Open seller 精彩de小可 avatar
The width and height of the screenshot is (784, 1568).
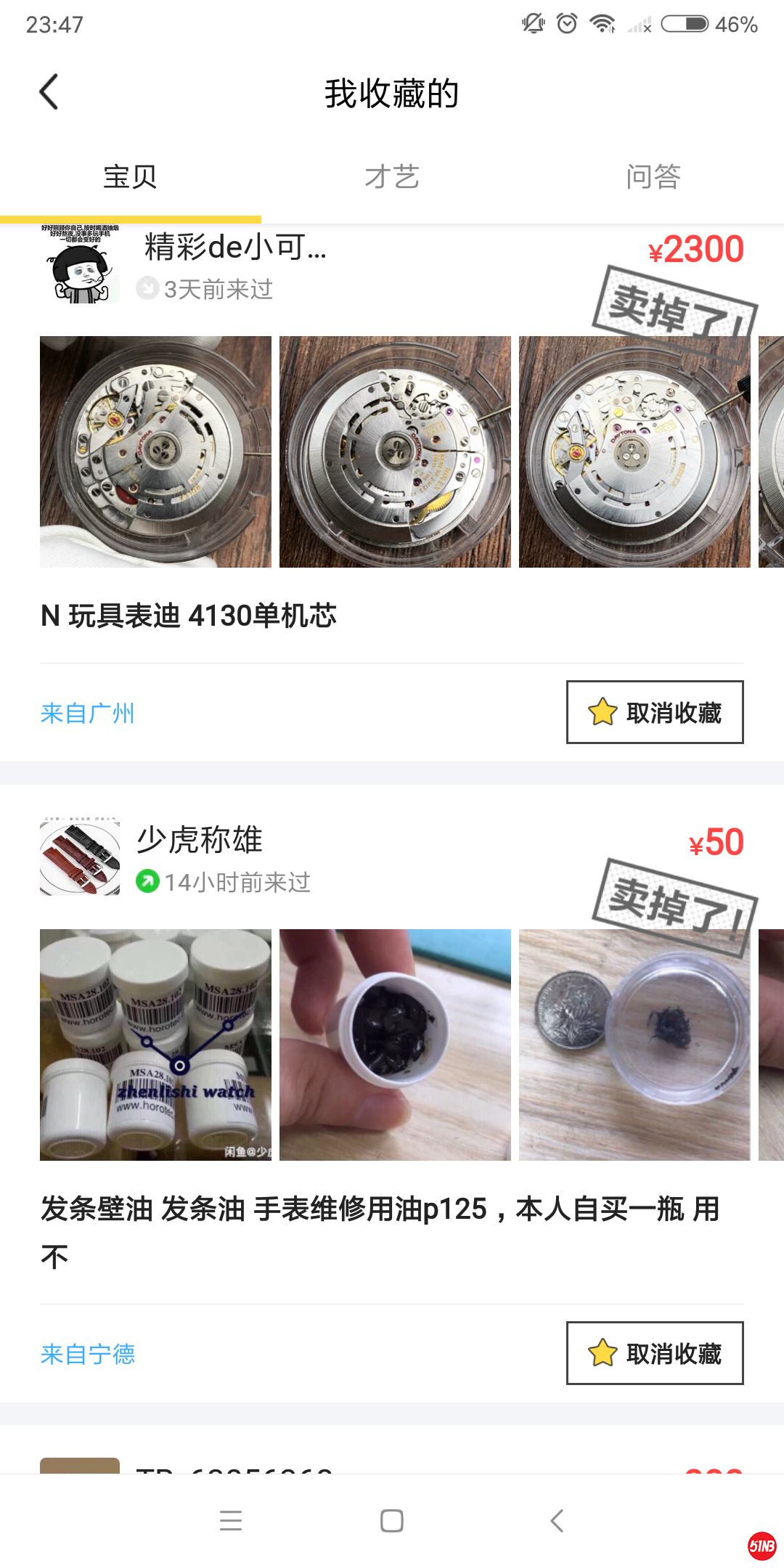click(x=80, y=265)
